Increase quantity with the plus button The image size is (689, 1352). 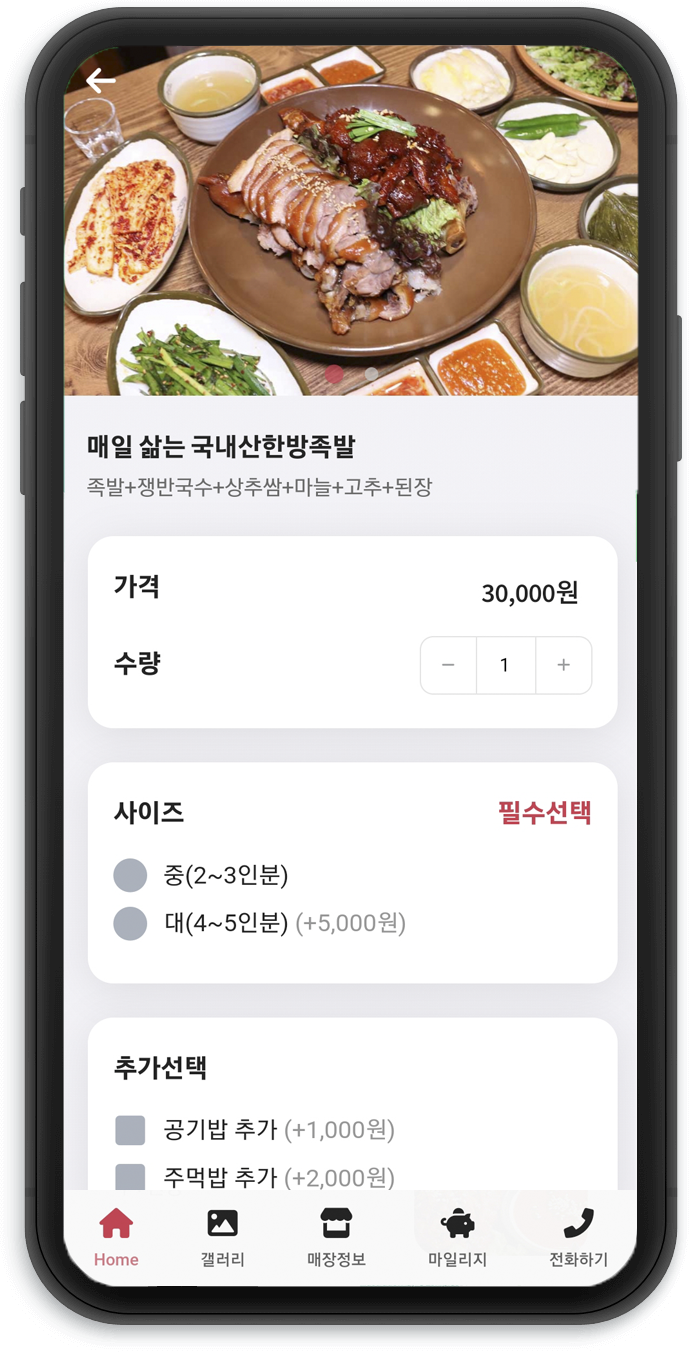click(563, 665)
